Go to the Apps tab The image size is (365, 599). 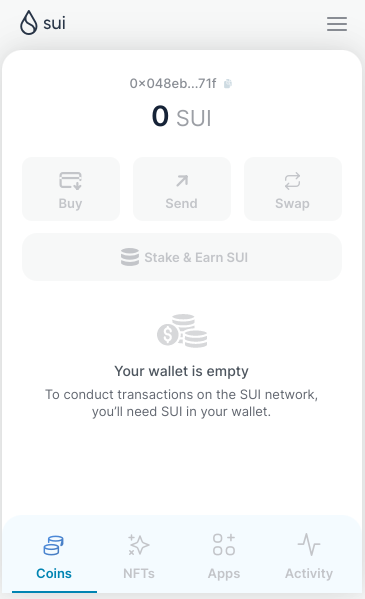(x=224, y=557)
